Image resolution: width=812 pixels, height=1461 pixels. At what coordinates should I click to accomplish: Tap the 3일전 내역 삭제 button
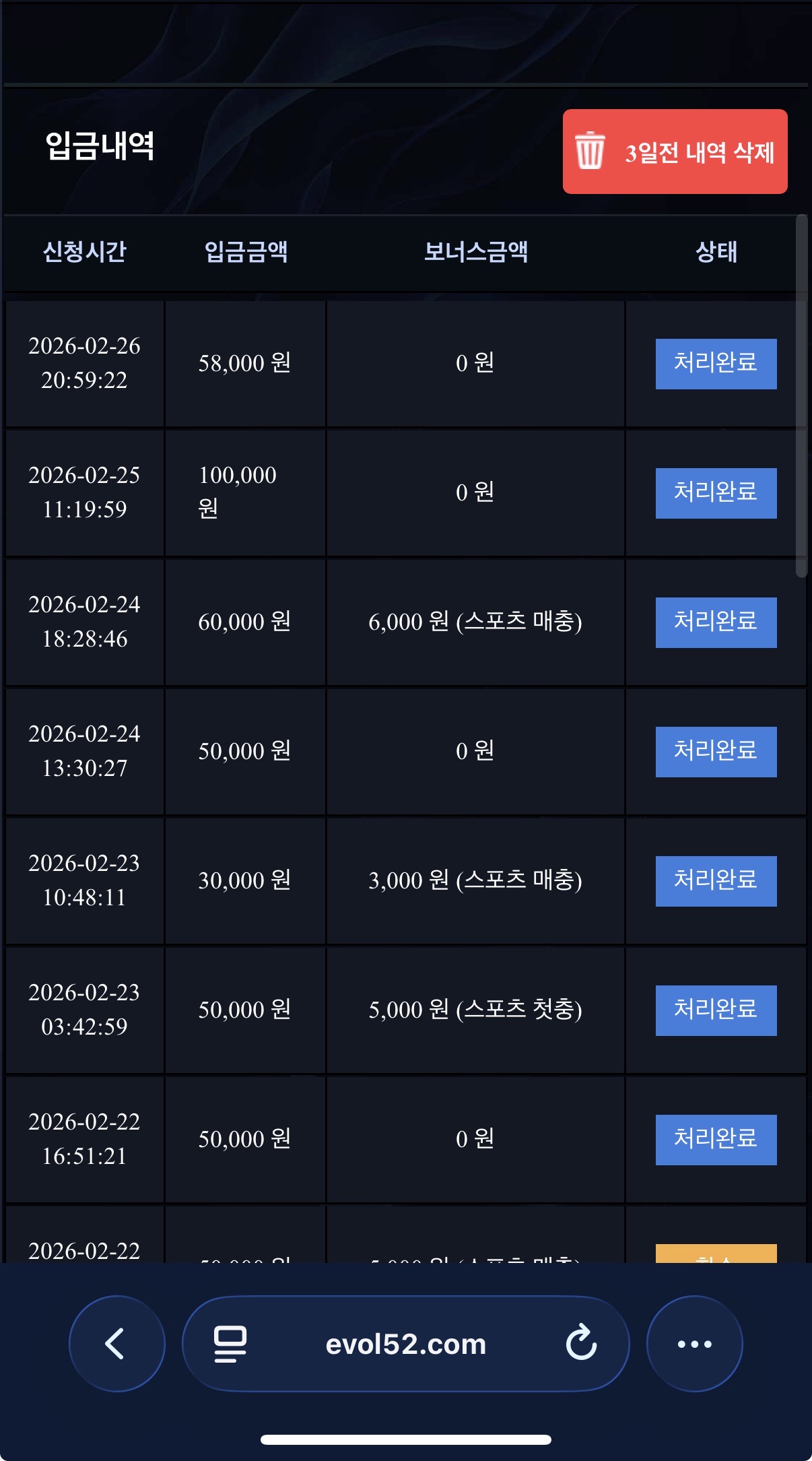coord(675,152)
